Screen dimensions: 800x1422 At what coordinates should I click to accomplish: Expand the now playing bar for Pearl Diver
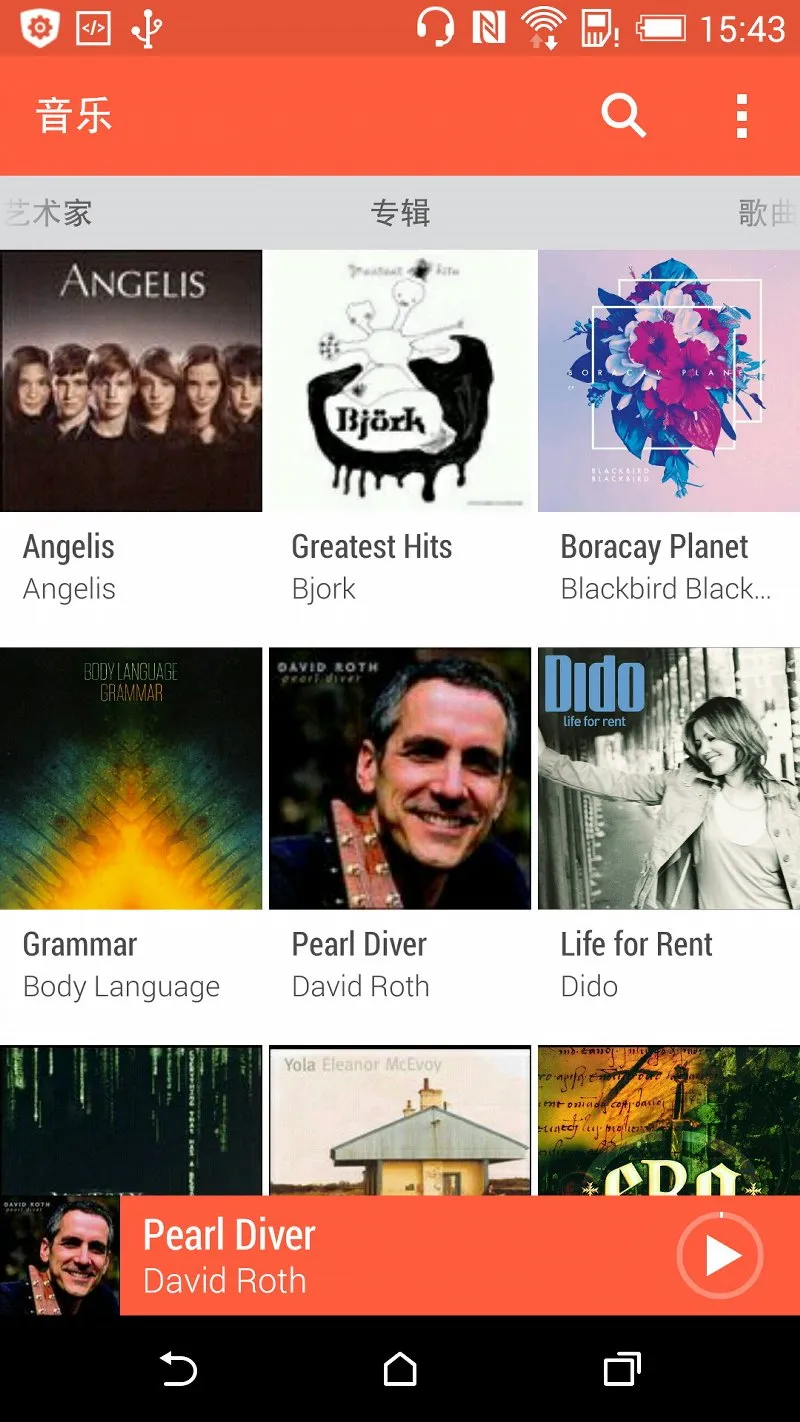click(400, 1256)
